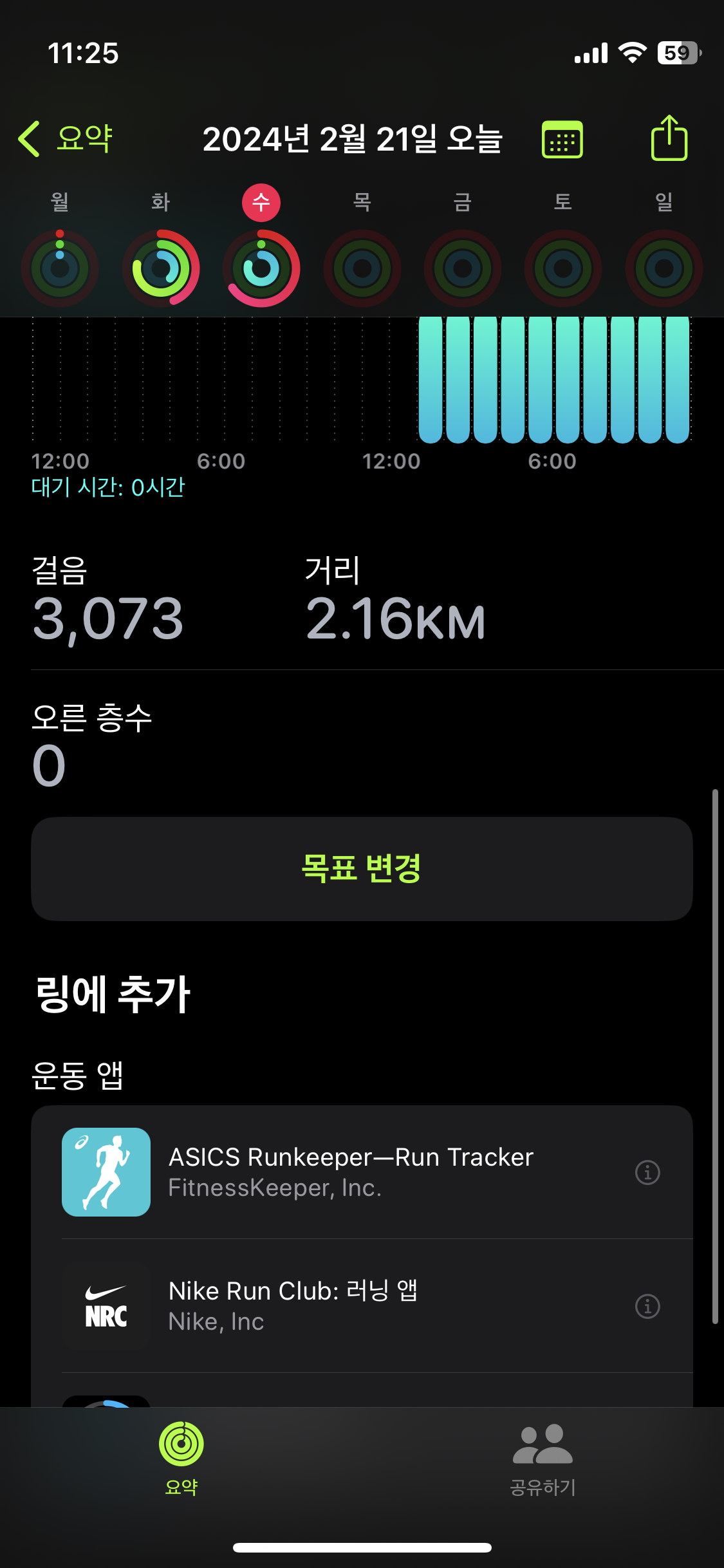Switch to the 요약 tab
724x1568 pixels.
click(x=181, y=1457)
